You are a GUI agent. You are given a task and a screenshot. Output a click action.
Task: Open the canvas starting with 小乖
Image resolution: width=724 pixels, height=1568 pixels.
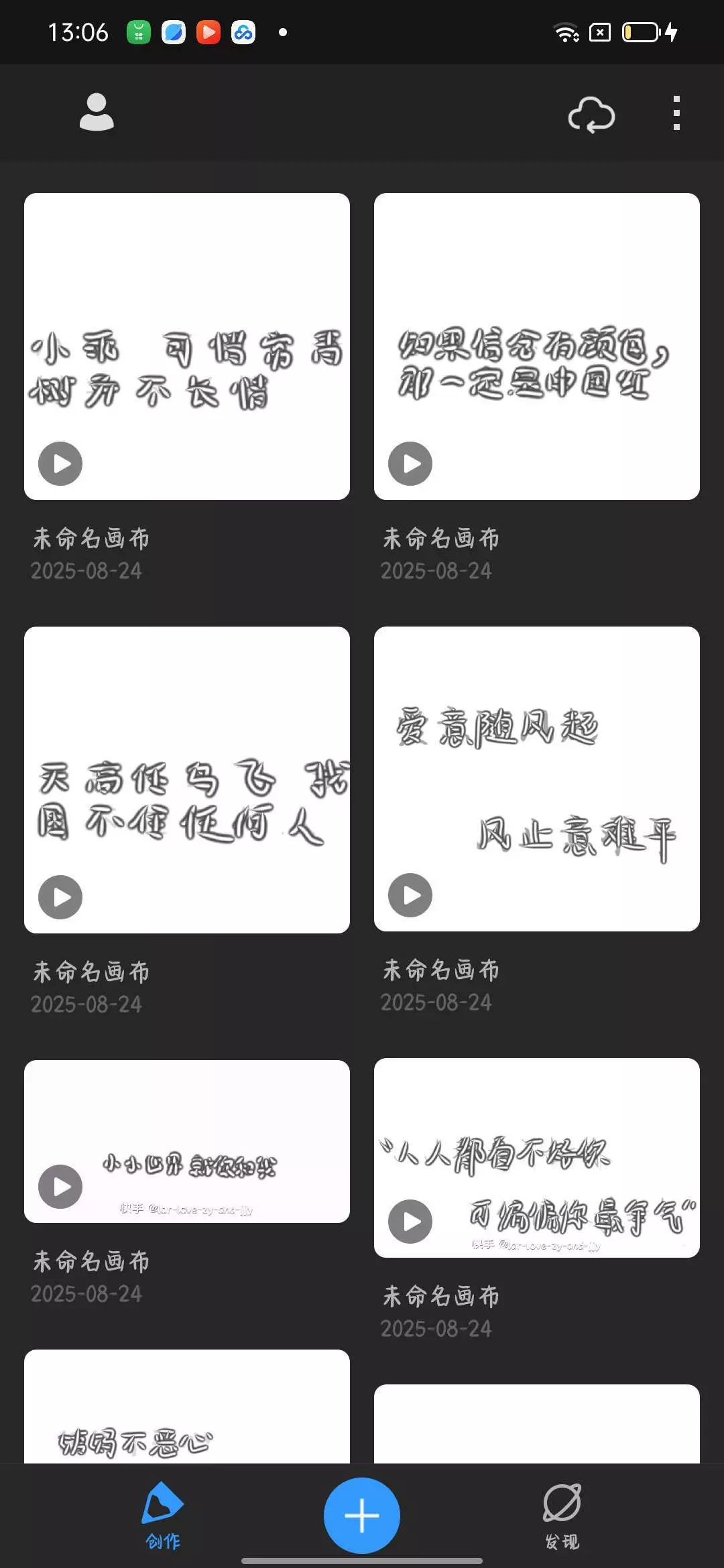click(187, 346)
